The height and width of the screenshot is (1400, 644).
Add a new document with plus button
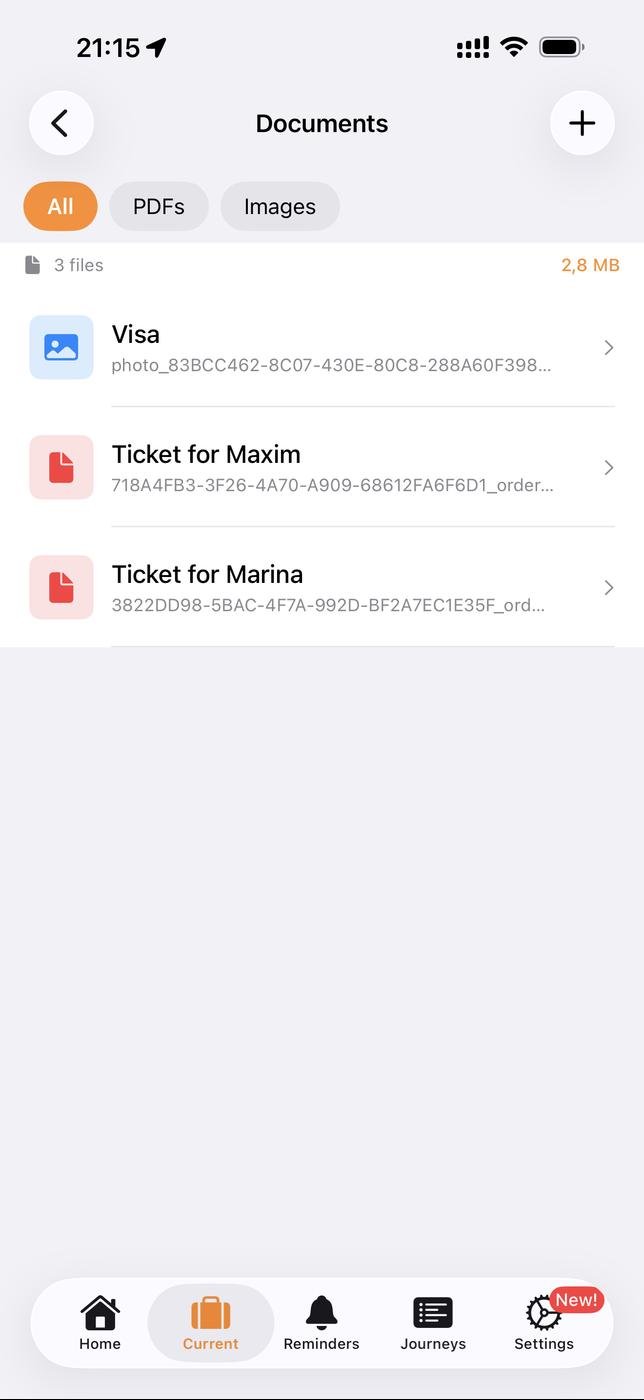point(582,123)
